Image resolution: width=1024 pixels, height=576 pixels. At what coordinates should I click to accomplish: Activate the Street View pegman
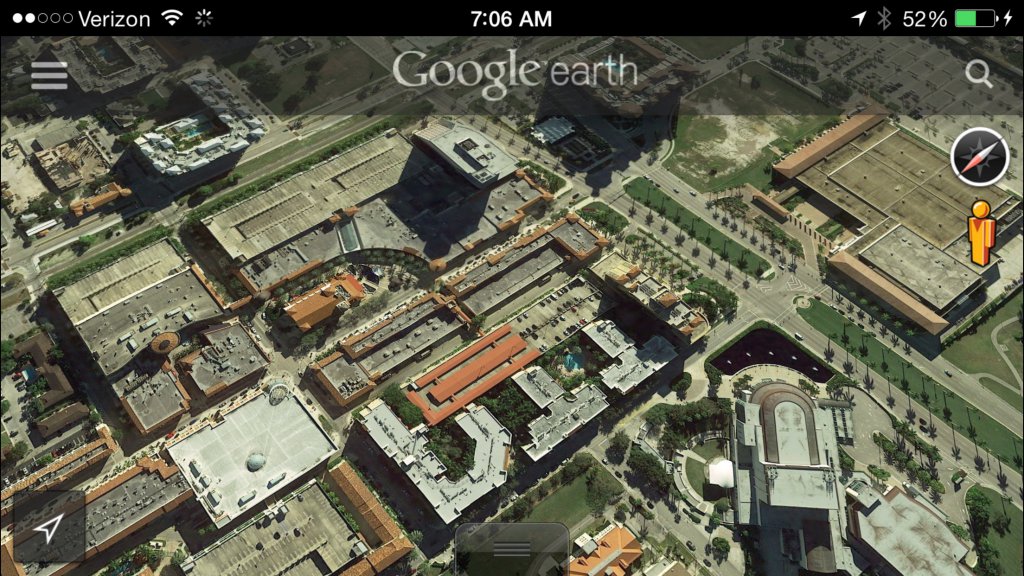click(982, 232)
